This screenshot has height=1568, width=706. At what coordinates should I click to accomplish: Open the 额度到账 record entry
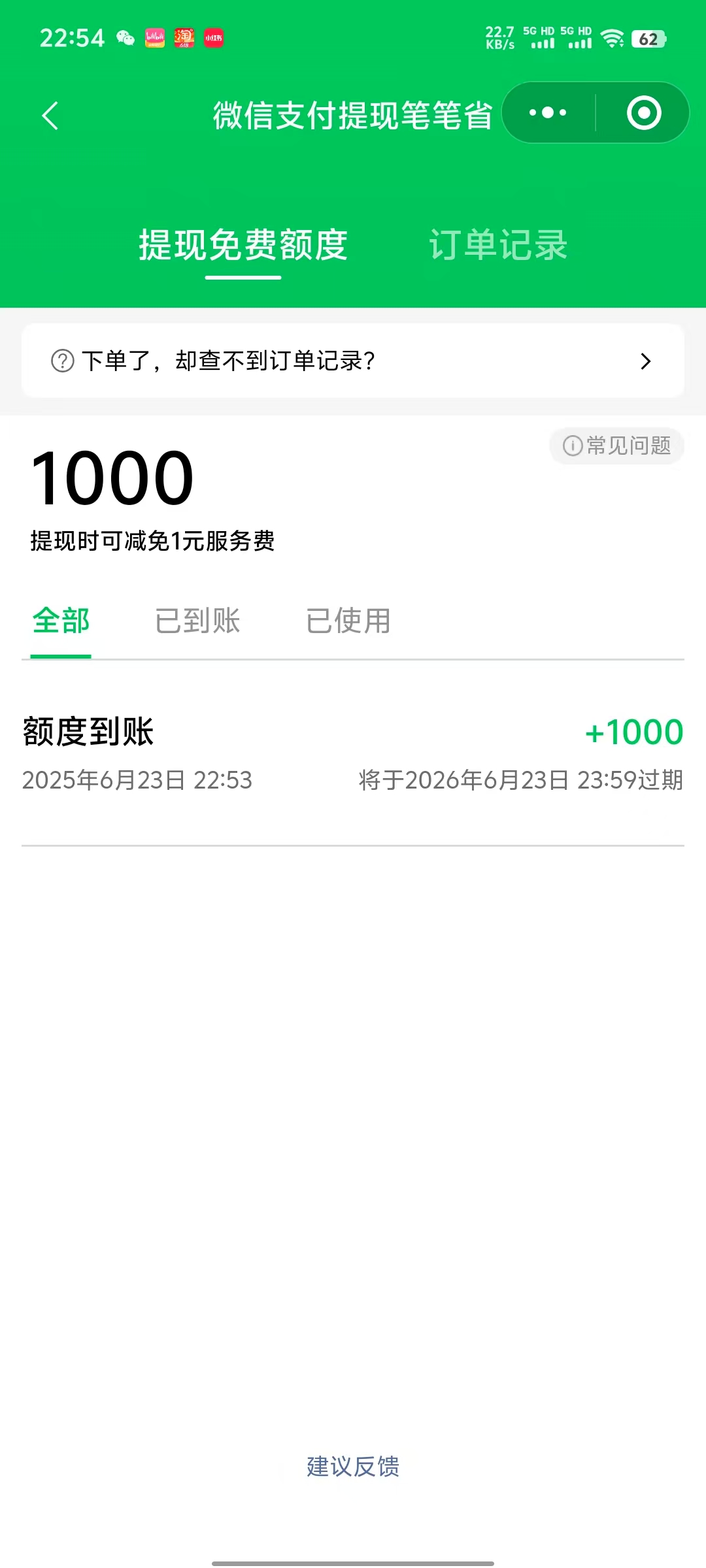pos(353,751)
